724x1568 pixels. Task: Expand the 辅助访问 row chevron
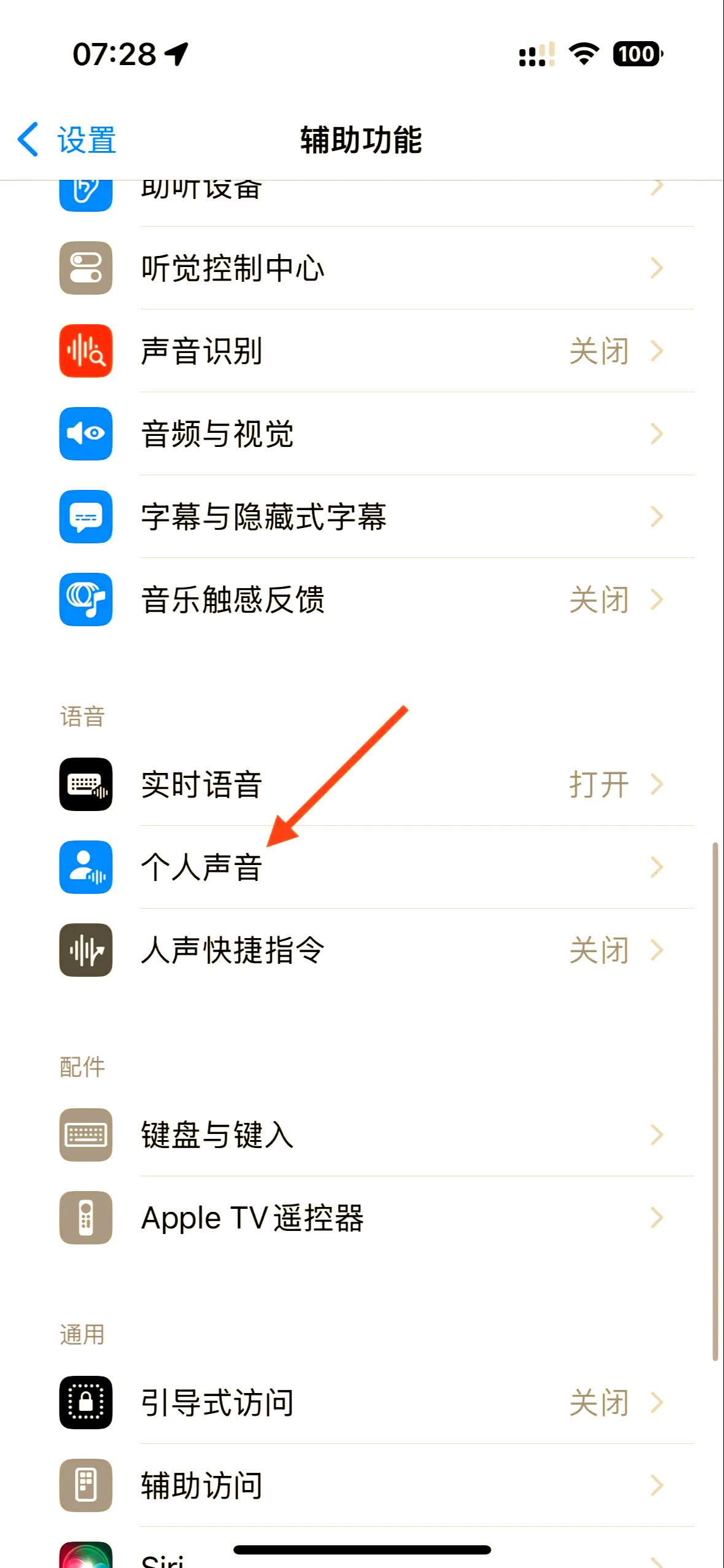point(656,1485)
